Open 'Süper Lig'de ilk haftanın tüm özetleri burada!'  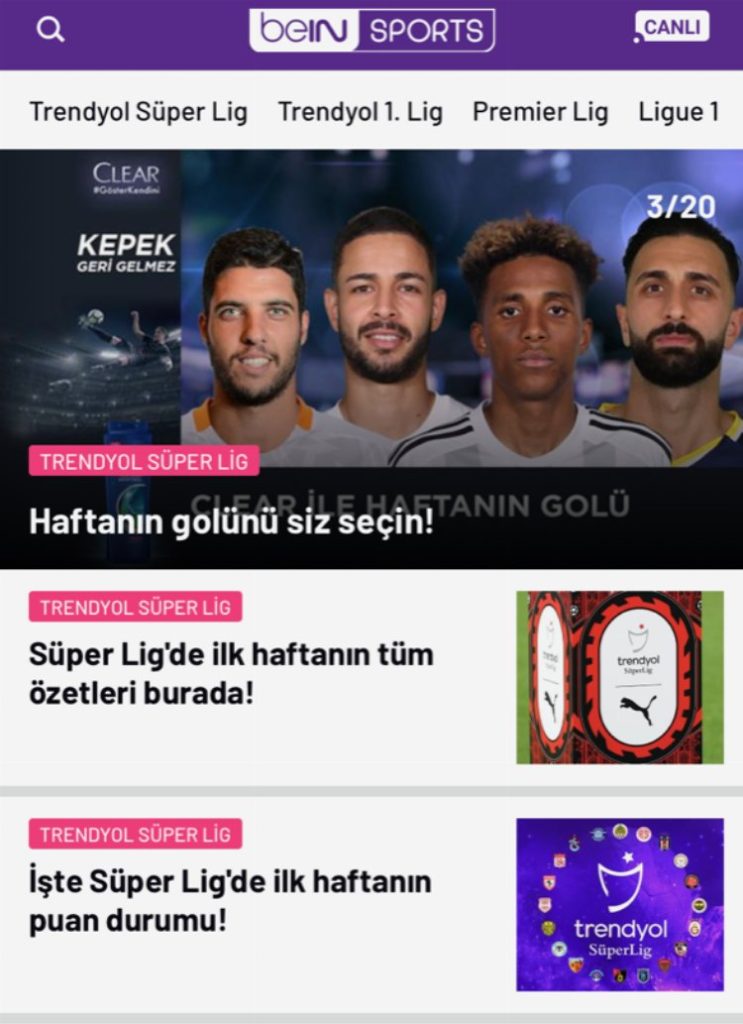click(233, 665)
